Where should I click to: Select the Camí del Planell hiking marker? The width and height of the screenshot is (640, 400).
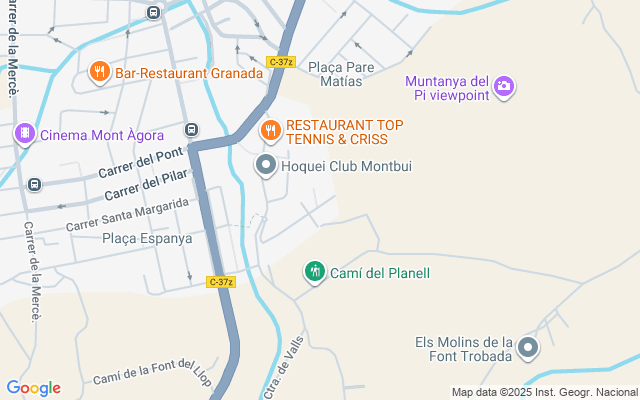315,272
